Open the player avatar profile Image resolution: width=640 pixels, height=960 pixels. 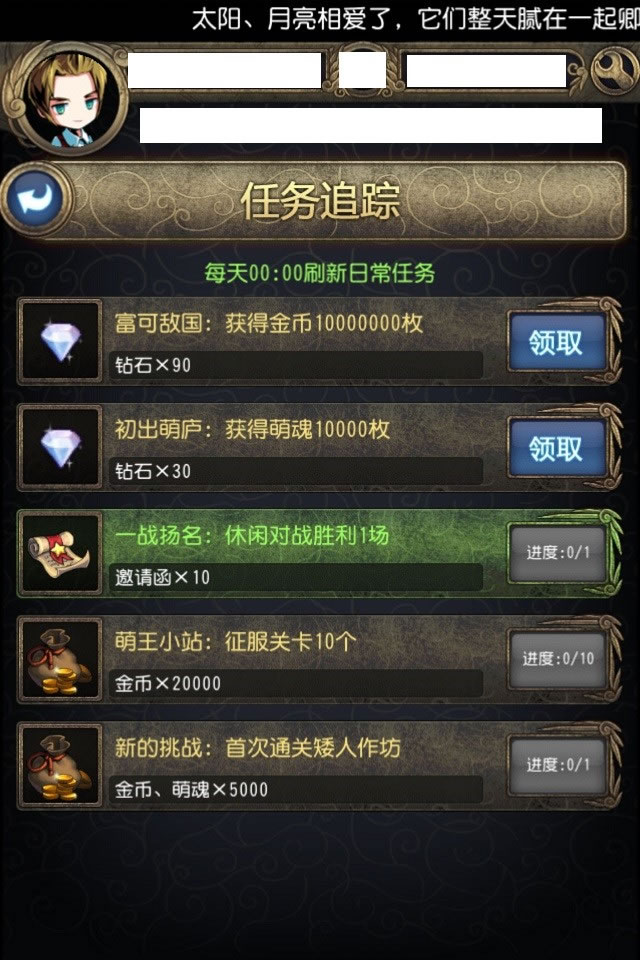[x=70, y=100]
